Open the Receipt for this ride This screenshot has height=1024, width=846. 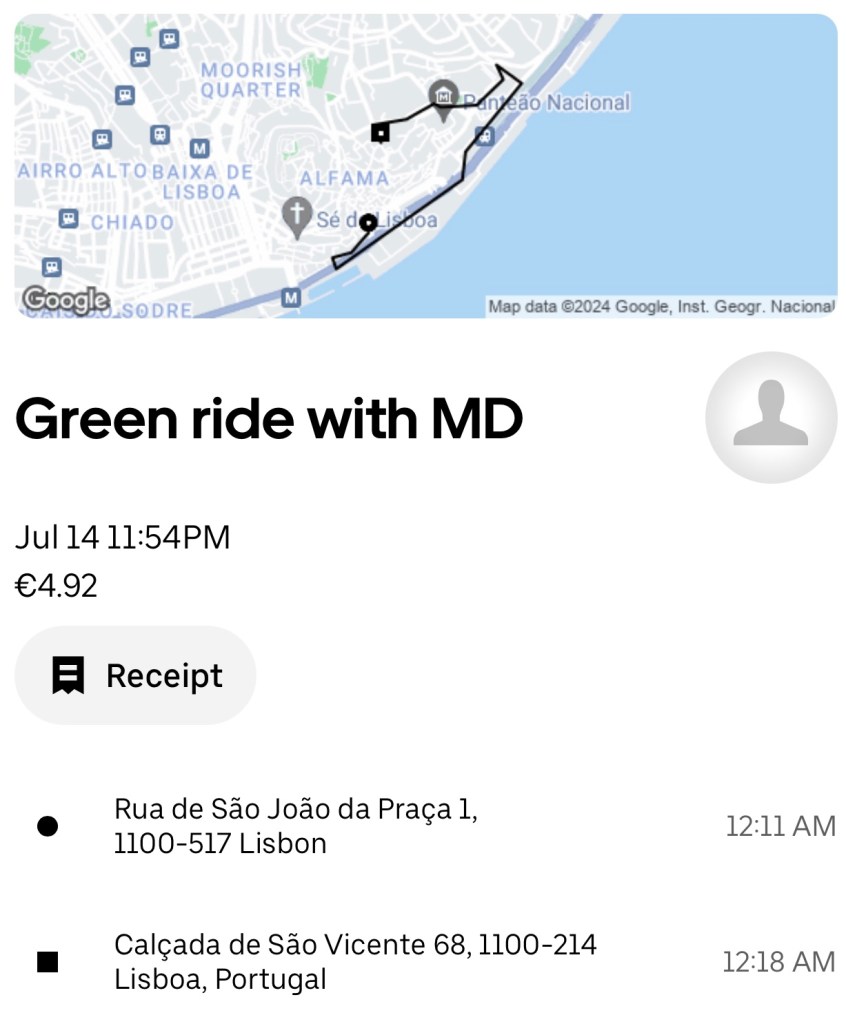pyautogui.click(x=136, y=676)
